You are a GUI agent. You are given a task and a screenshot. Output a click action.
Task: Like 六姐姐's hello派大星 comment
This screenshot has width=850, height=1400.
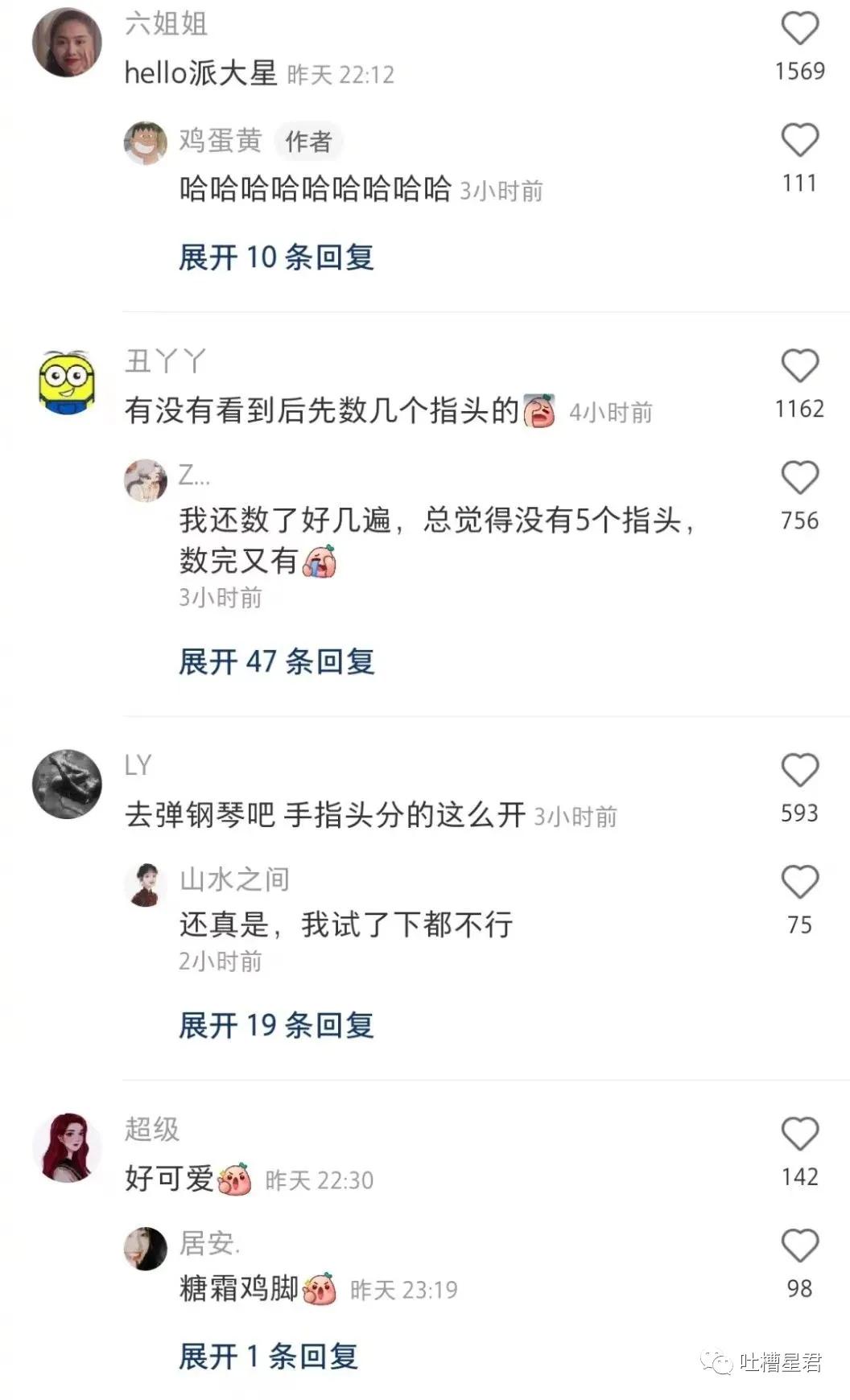pyautogui.click(x=798, y=28)
